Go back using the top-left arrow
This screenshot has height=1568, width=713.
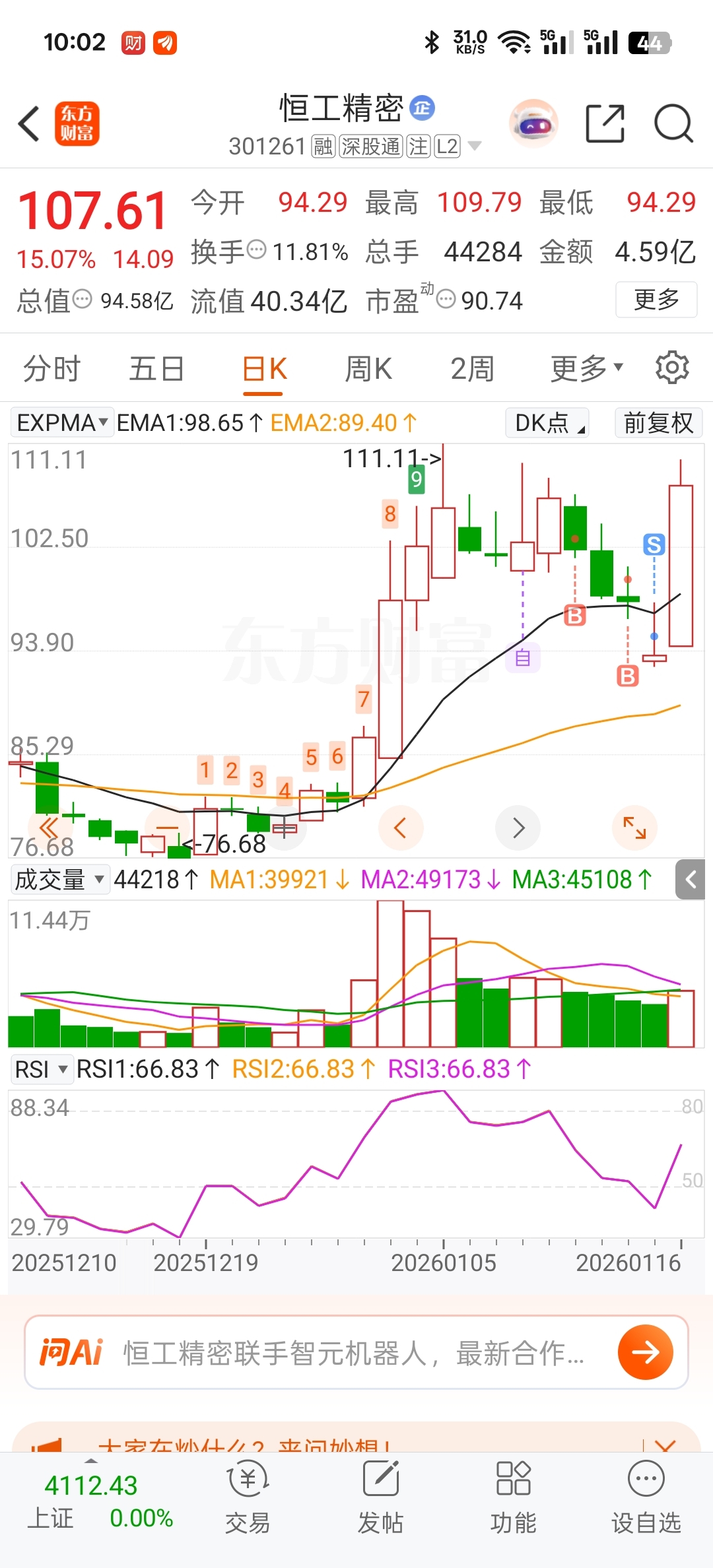point(29,123)
